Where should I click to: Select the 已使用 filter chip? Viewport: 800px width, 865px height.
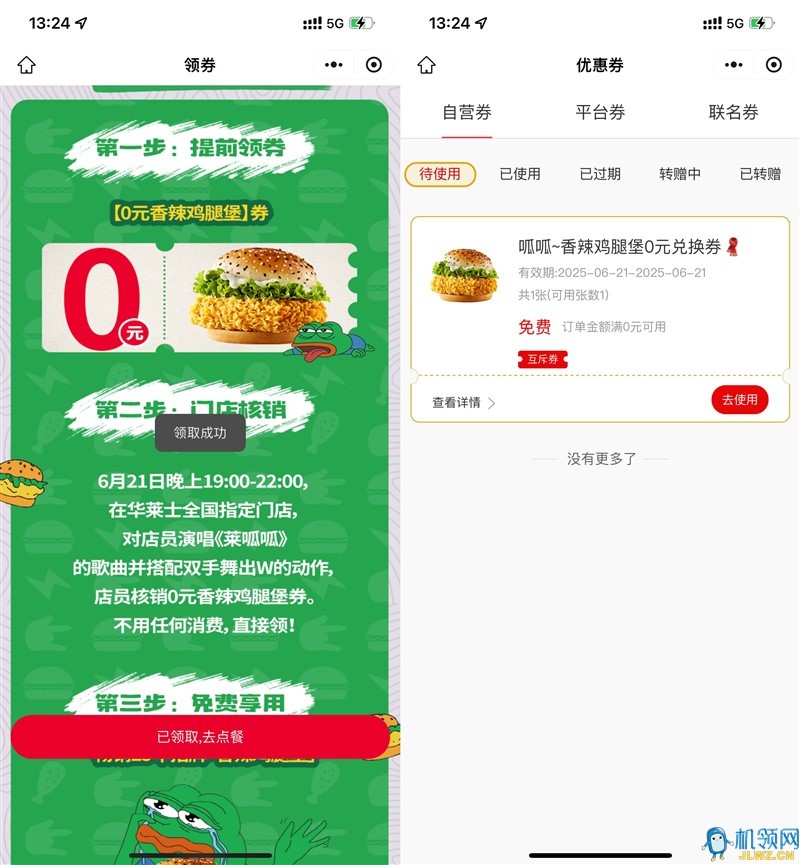pos(520,174)
